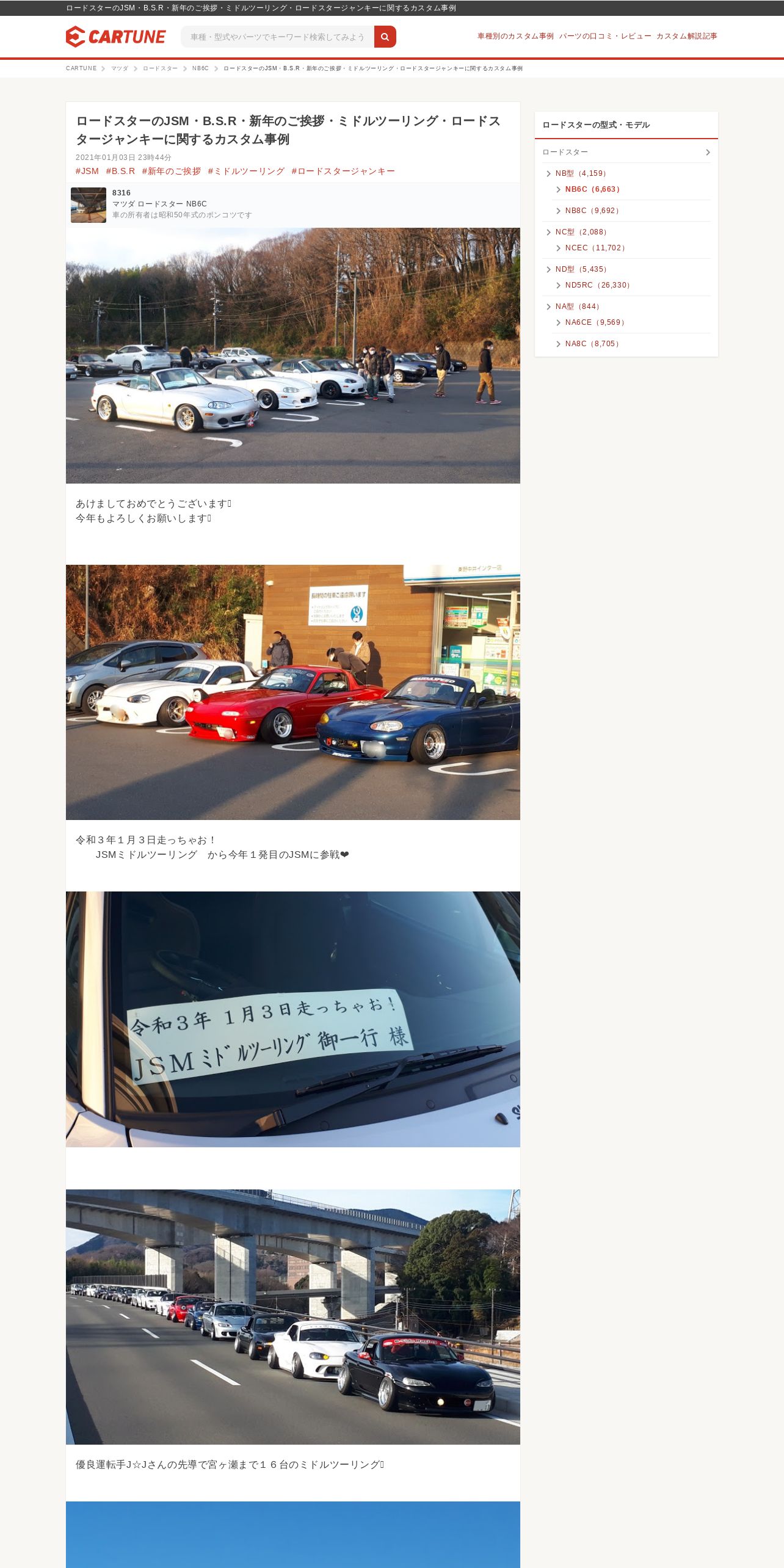Image resolution: width=784 pixels, height=1568 pixels.
Task: Focus the keyword search field
Action: click(x=278, y=37)
